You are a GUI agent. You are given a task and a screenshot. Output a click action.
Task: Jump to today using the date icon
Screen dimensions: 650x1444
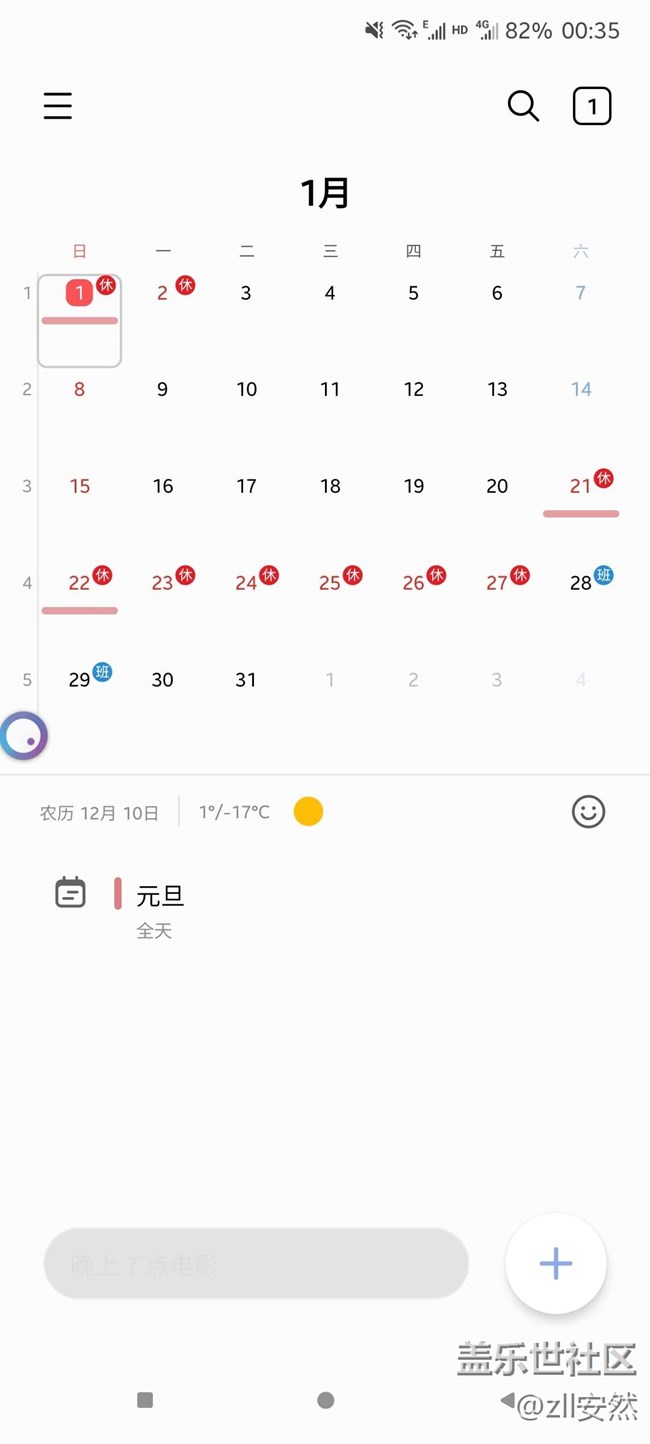[592, 106]
